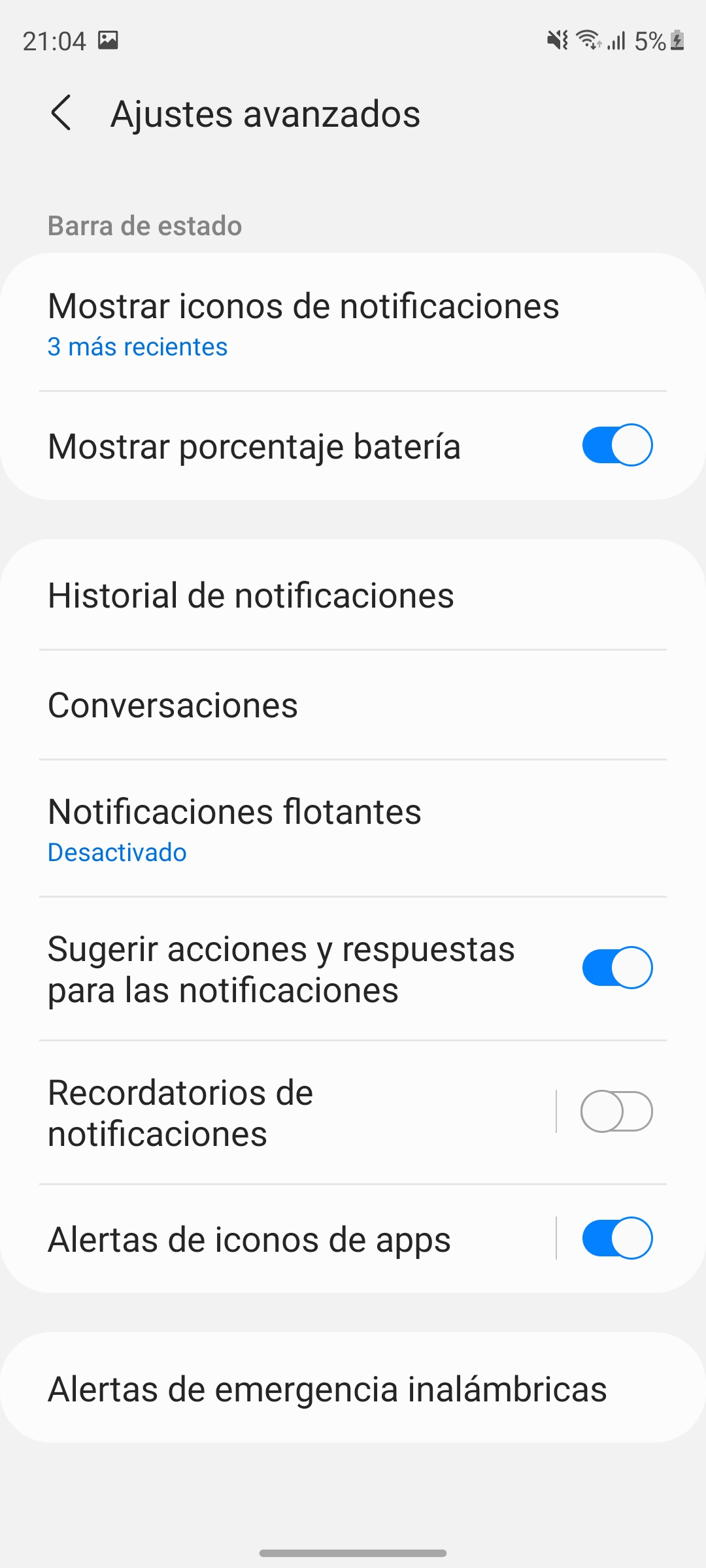
Task: Open Historial de notificaciones
Action: pos(353,595)
